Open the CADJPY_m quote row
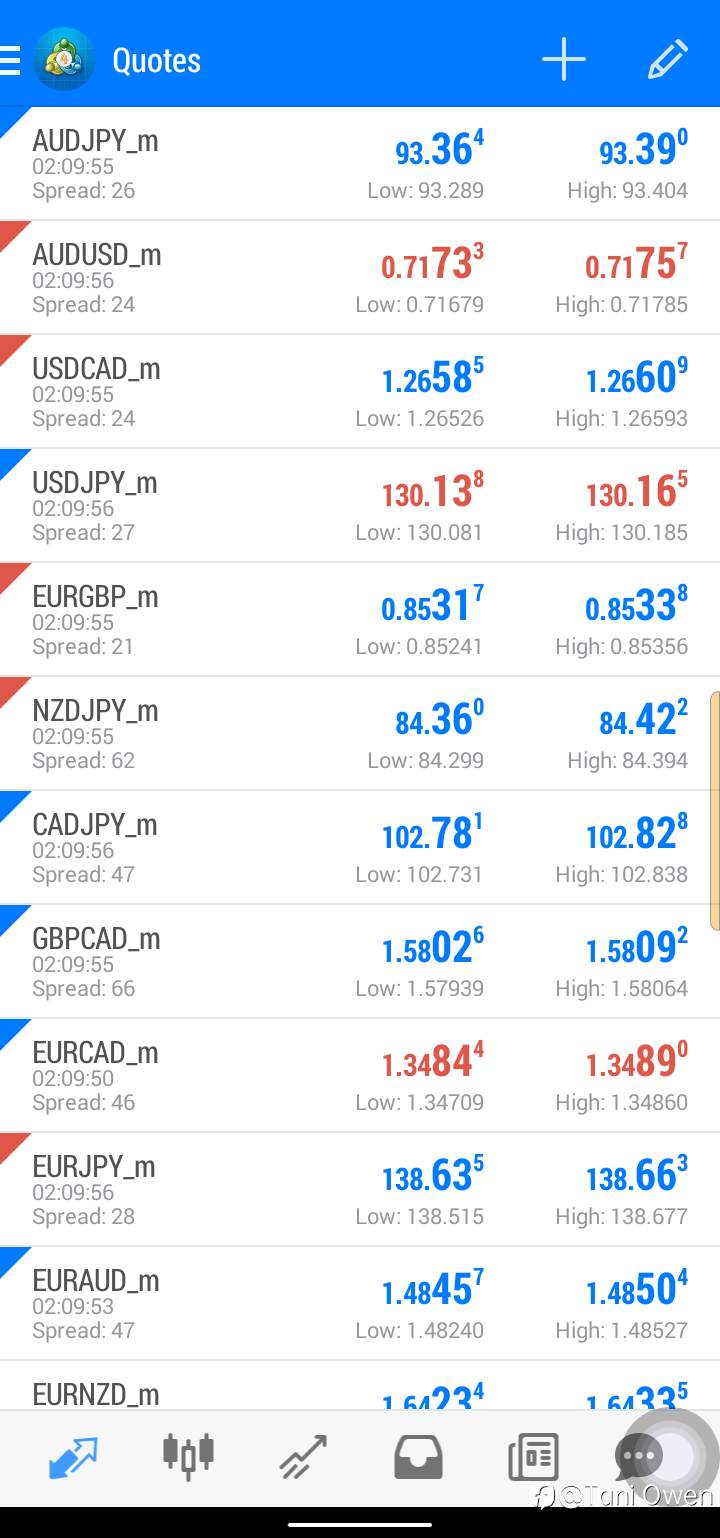Viewport: 720px width, 1538px height. (360, 848)
